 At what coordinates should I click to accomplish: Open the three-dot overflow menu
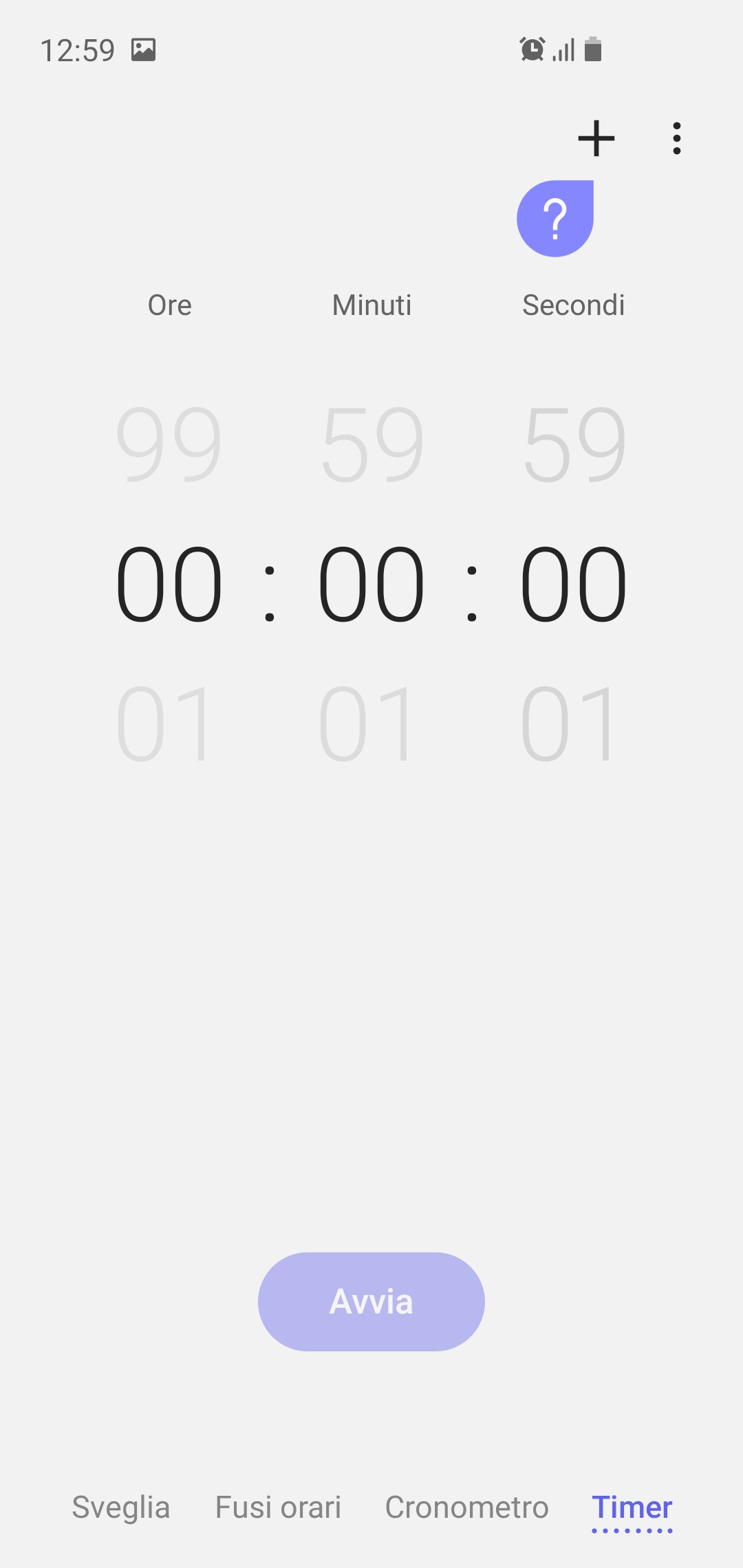point(677,138)
